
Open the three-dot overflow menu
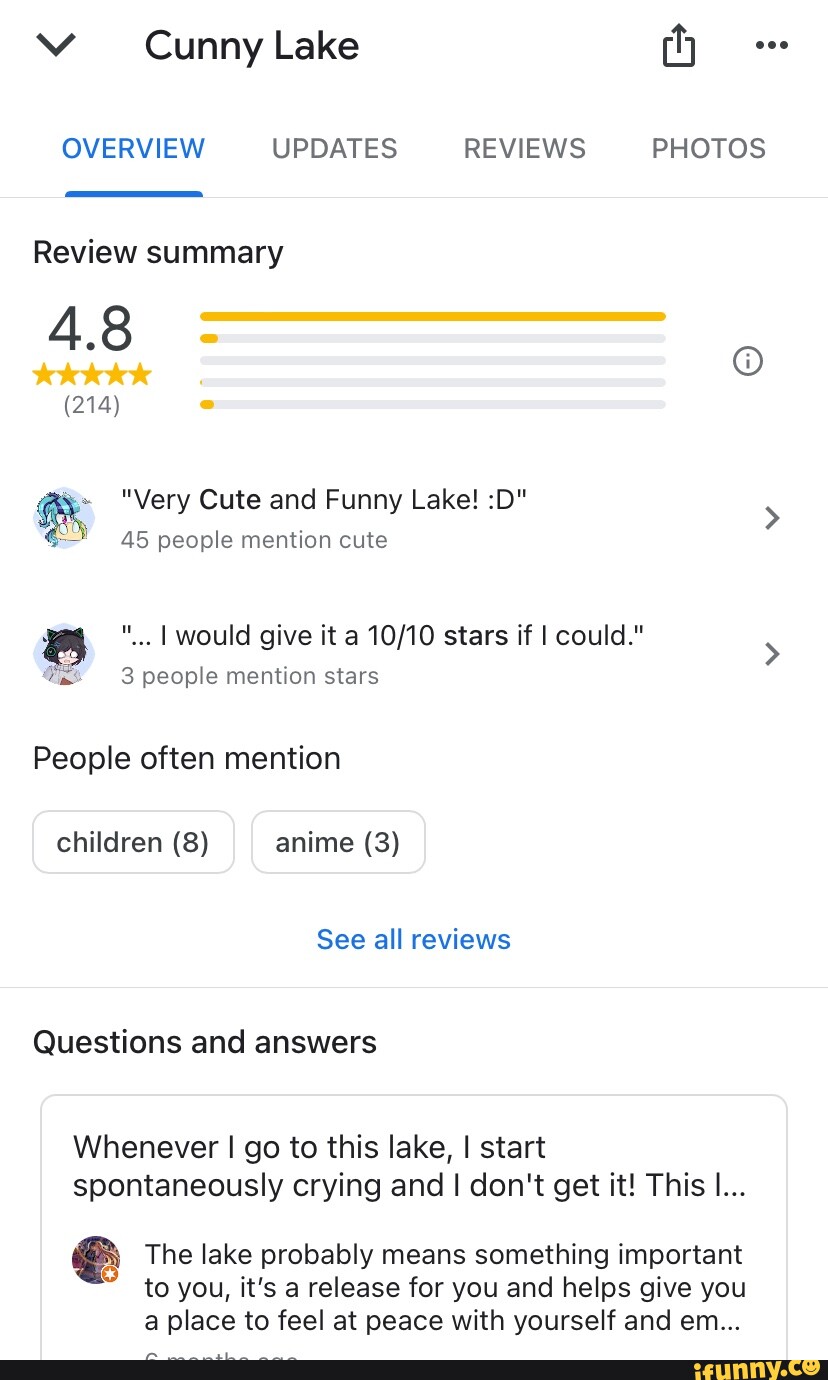(771, 46)
